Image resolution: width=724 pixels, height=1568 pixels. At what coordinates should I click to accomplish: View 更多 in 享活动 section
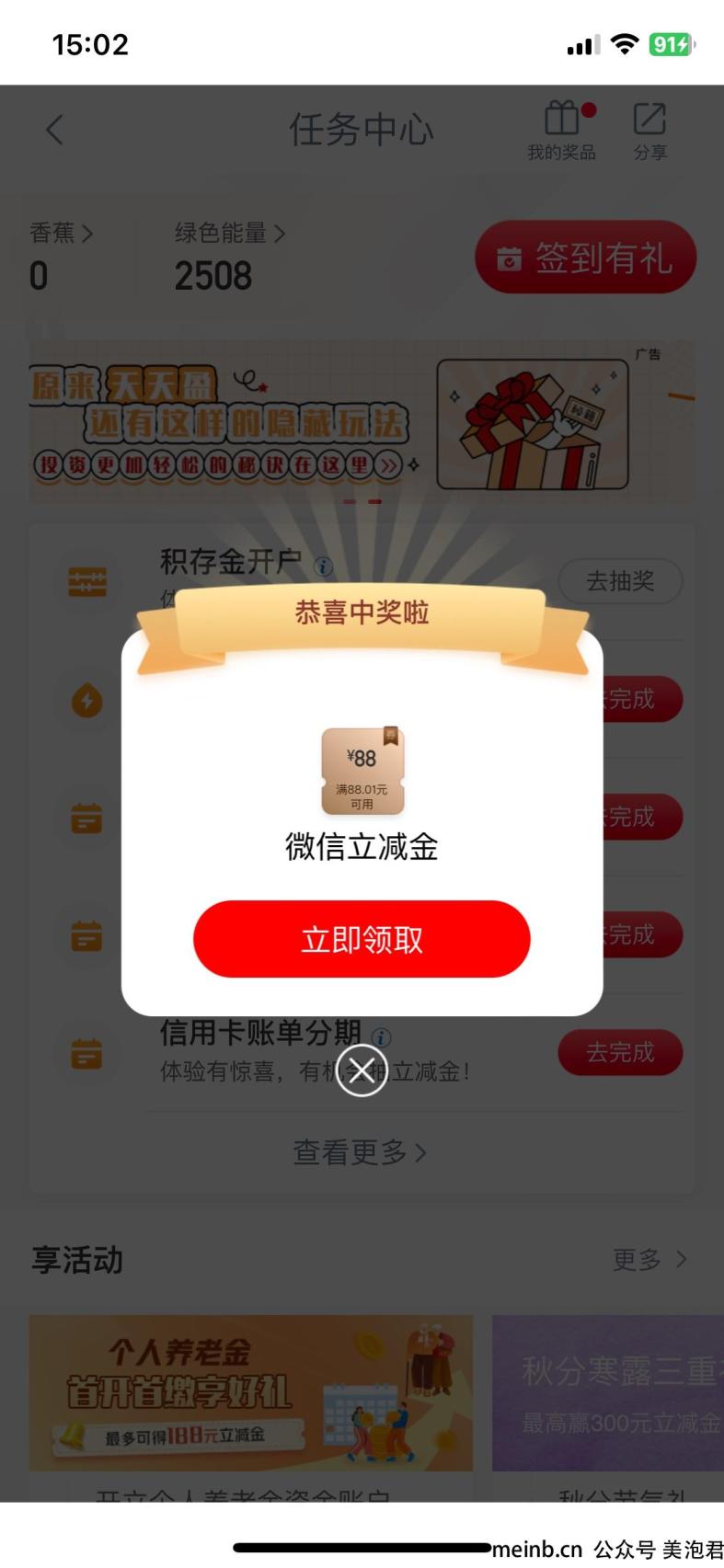click(x=649, y=1259)
